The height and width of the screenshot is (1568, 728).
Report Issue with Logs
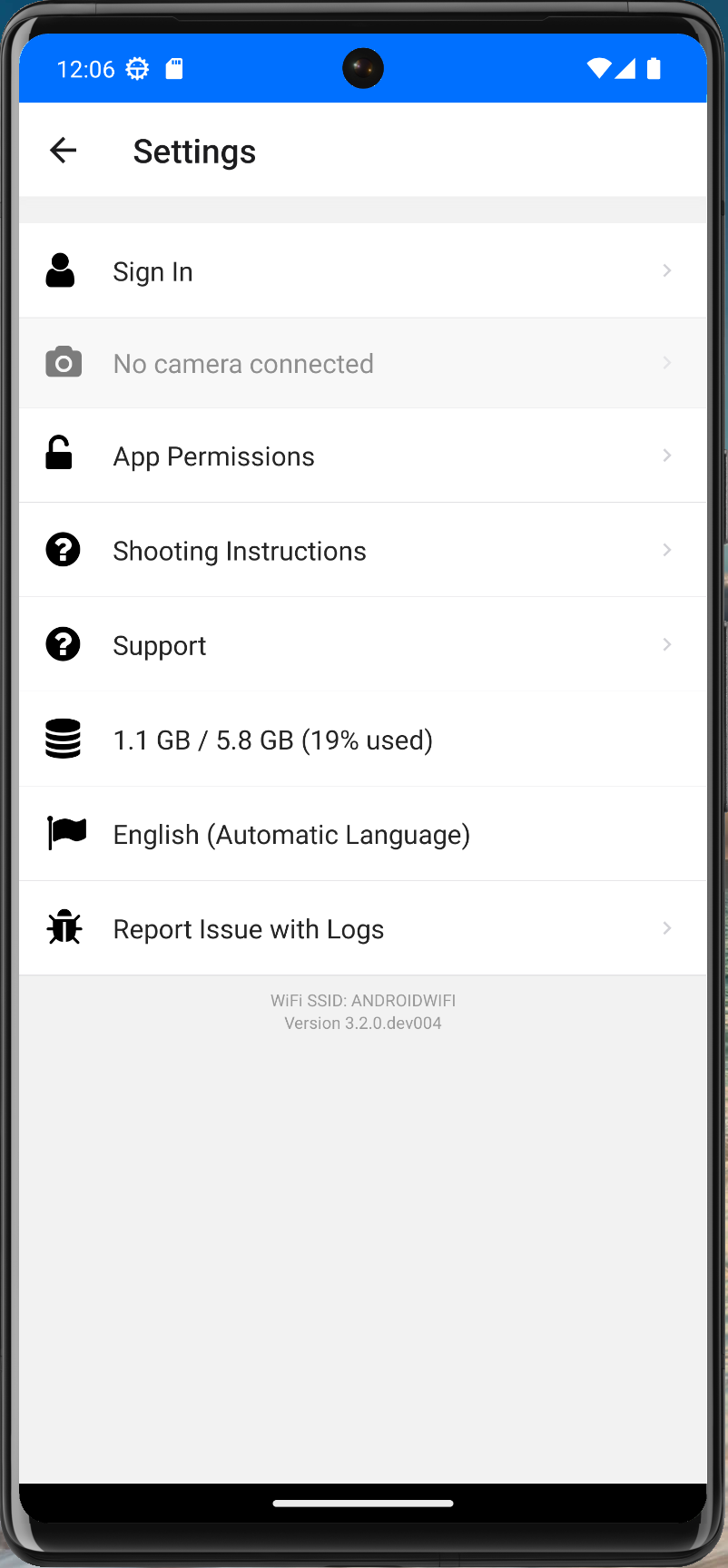(363, 928)
